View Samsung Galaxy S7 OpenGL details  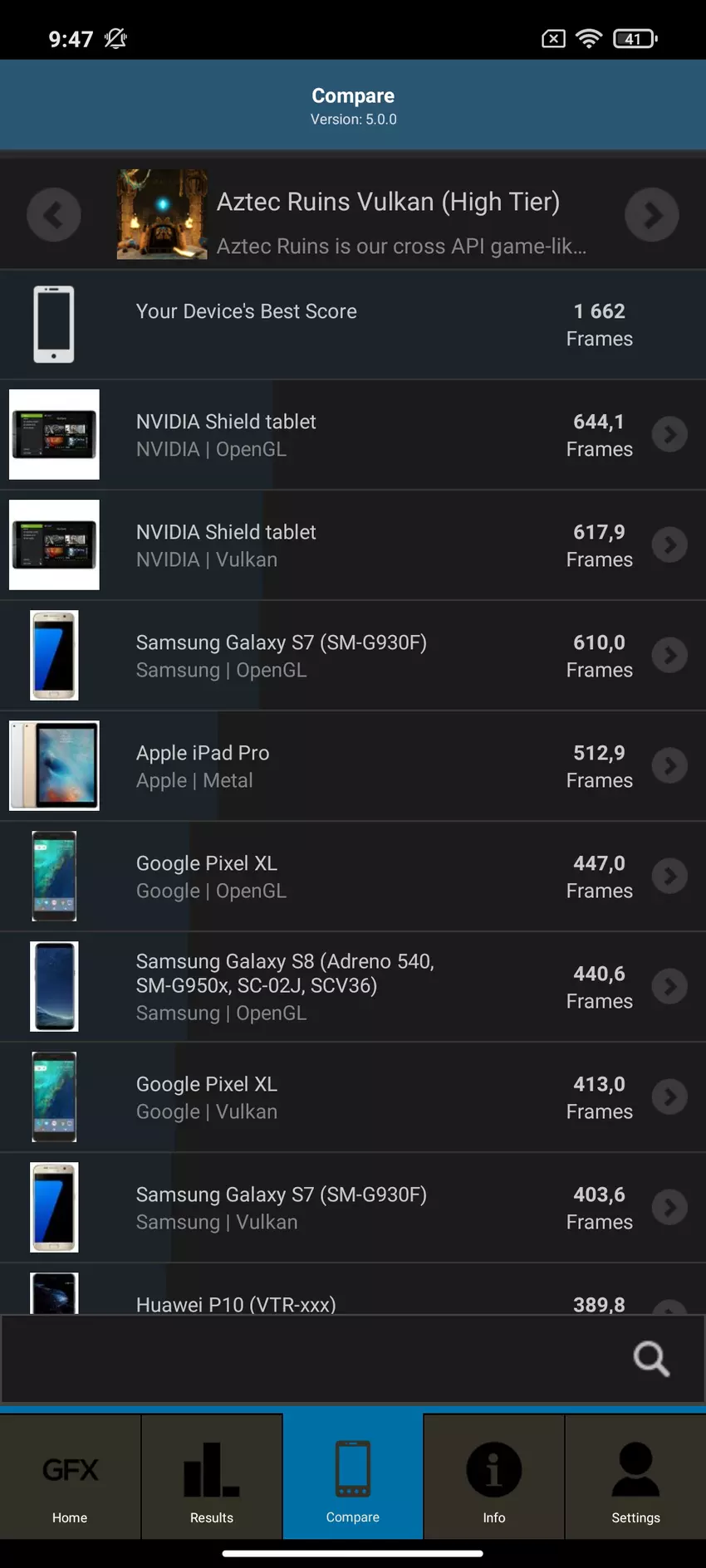click(353, 656)
